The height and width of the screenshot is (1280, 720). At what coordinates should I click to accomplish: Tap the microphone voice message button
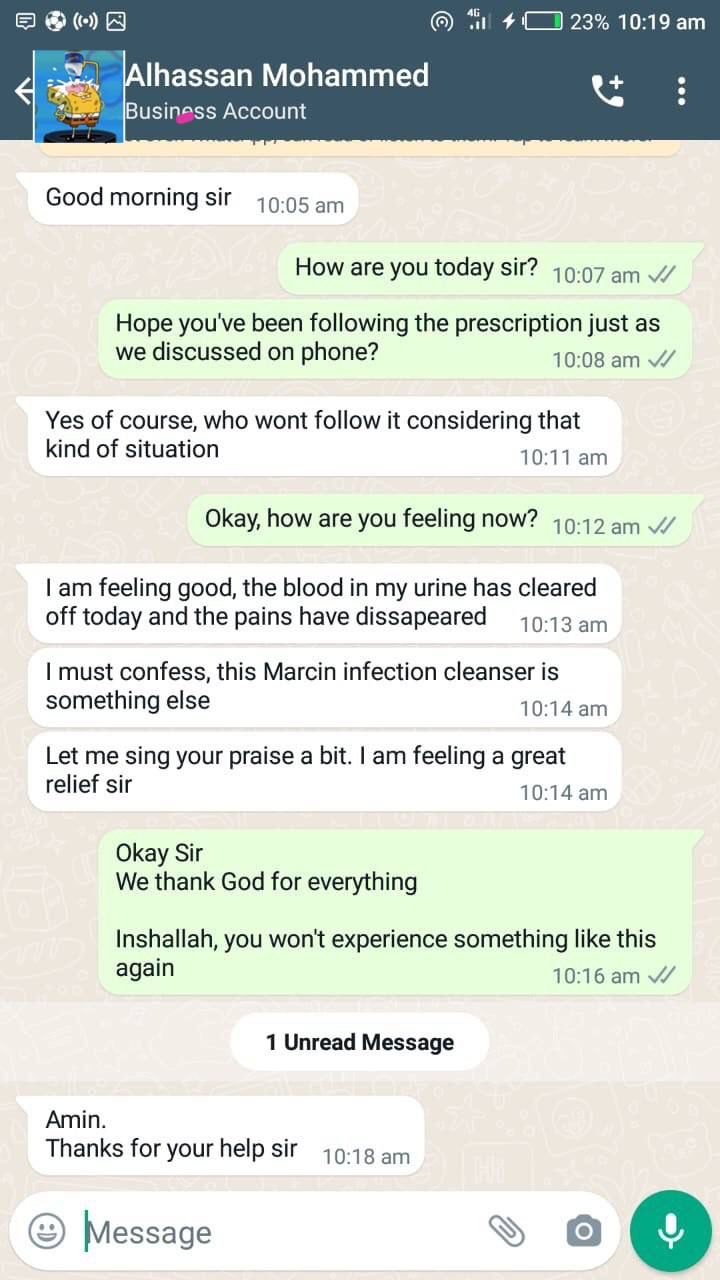click(671, 1231)
